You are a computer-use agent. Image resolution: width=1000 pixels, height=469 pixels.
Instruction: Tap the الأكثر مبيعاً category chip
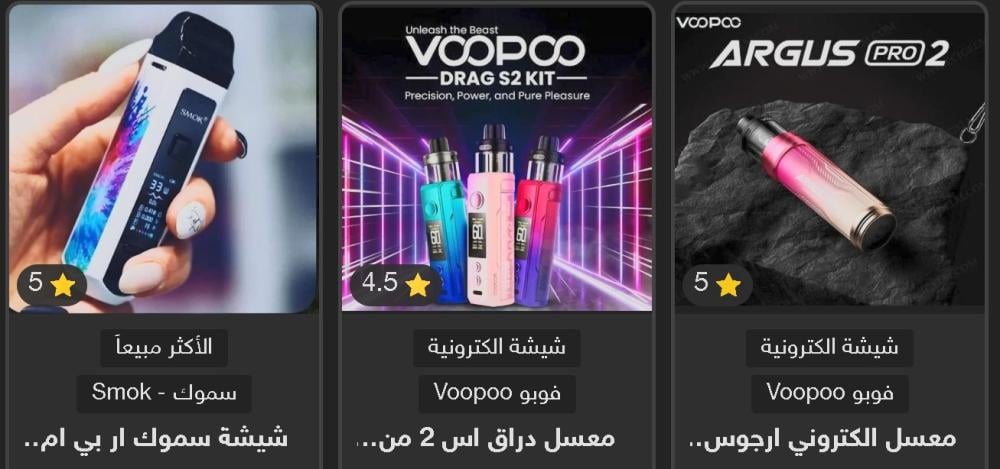coord(164,348)
